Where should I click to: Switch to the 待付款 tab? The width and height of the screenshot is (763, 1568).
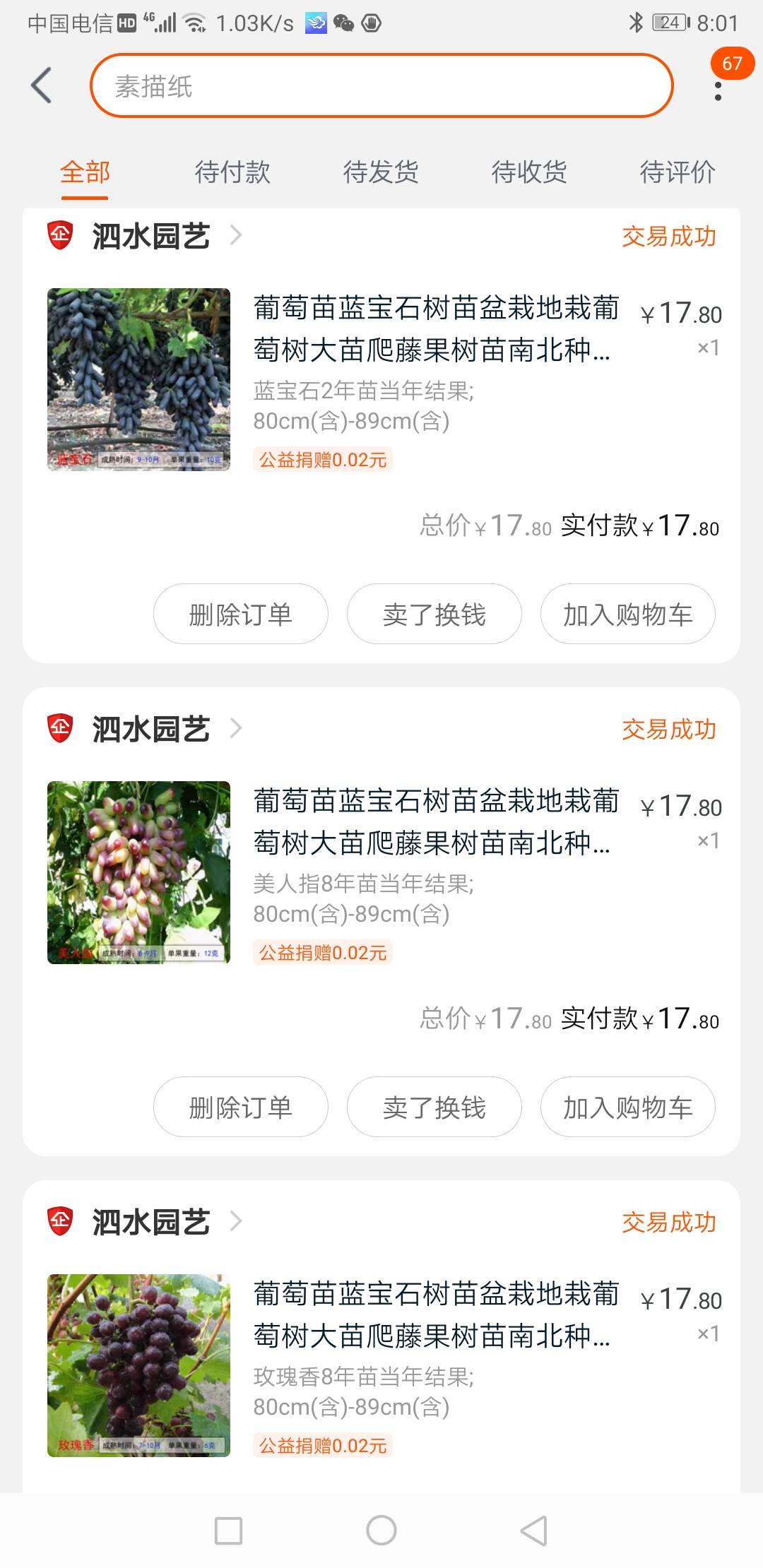[x=232, y=172]
